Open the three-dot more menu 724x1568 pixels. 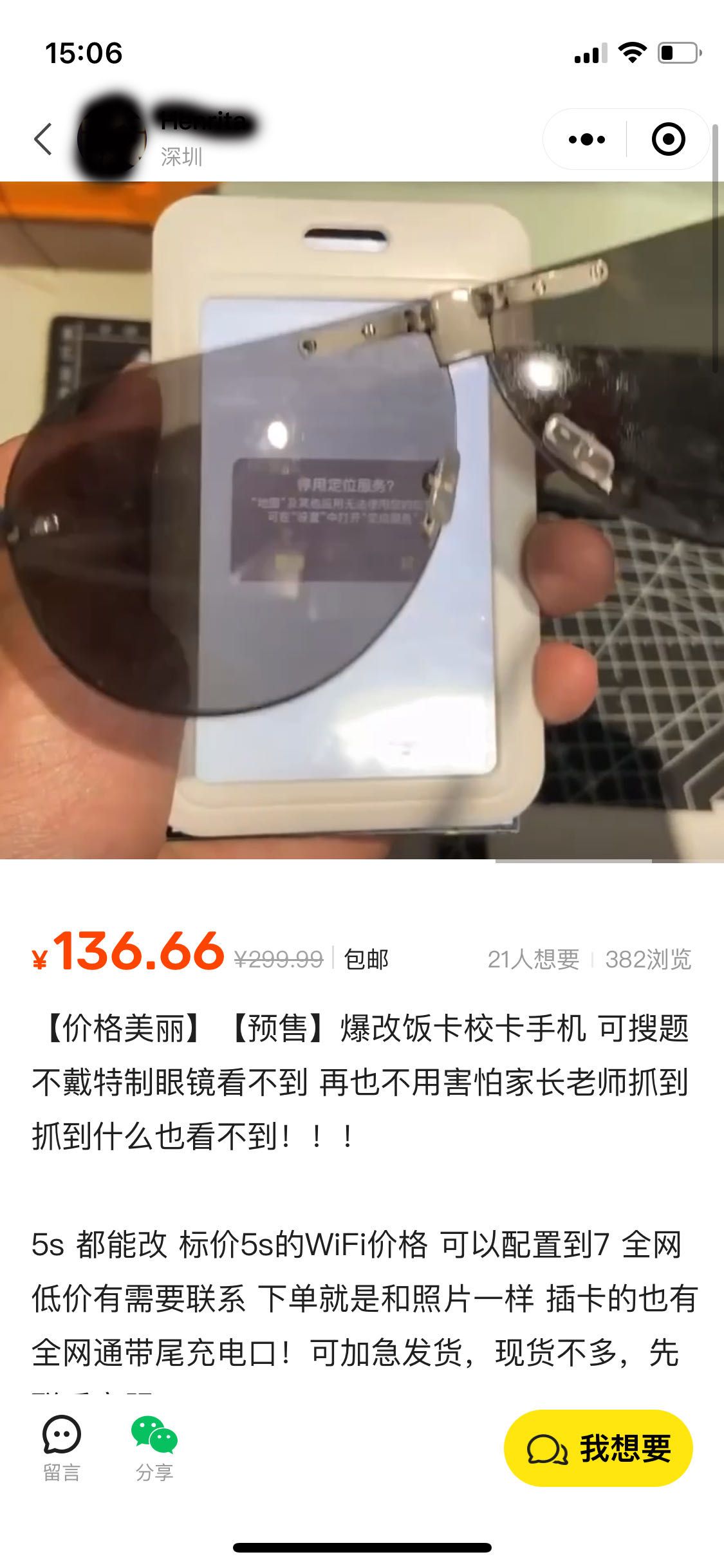586,139
